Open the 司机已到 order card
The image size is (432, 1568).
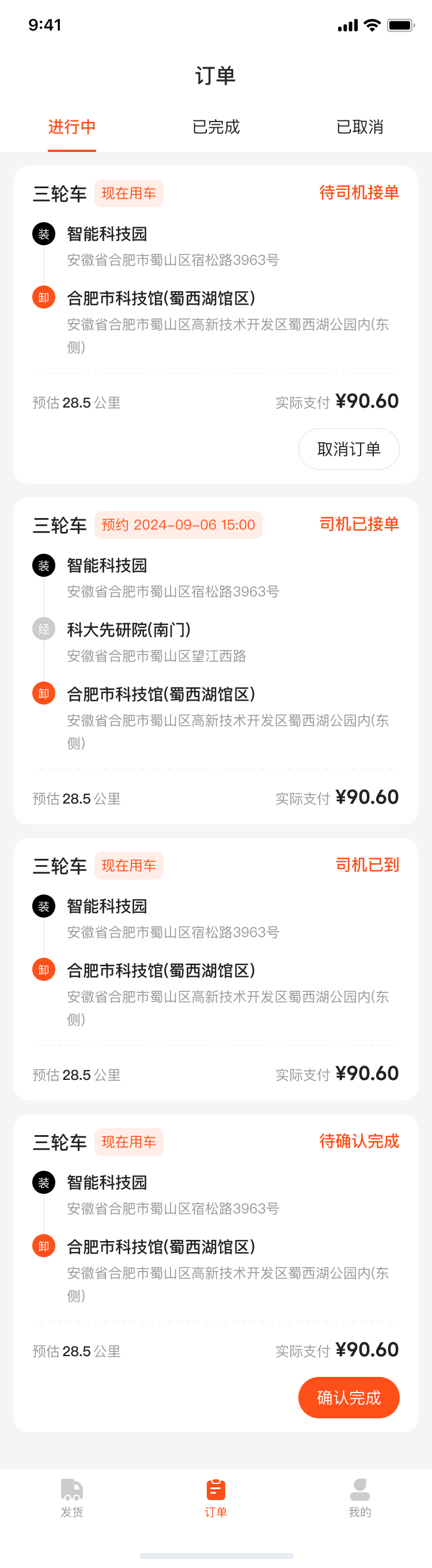(215, 968)
